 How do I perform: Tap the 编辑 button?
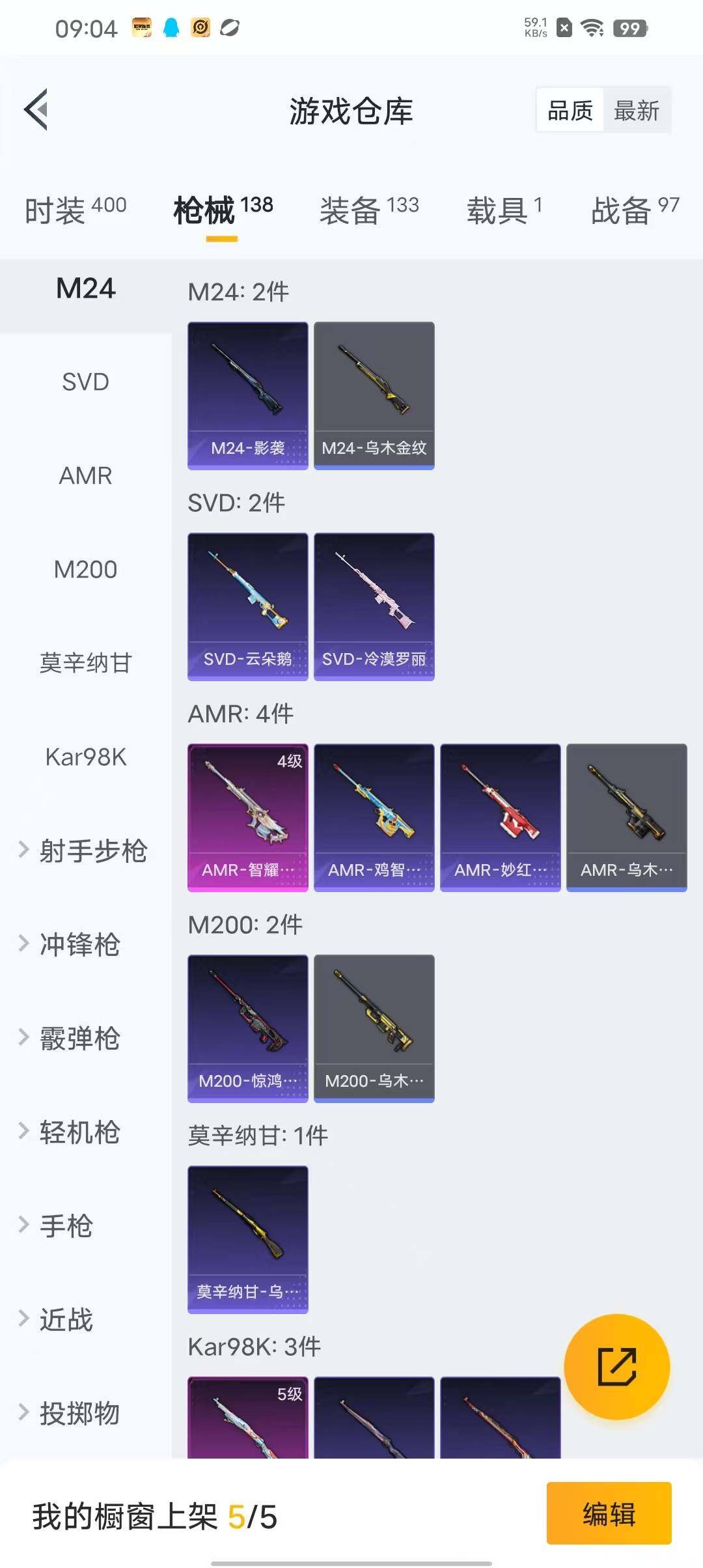click(609, 1513)
